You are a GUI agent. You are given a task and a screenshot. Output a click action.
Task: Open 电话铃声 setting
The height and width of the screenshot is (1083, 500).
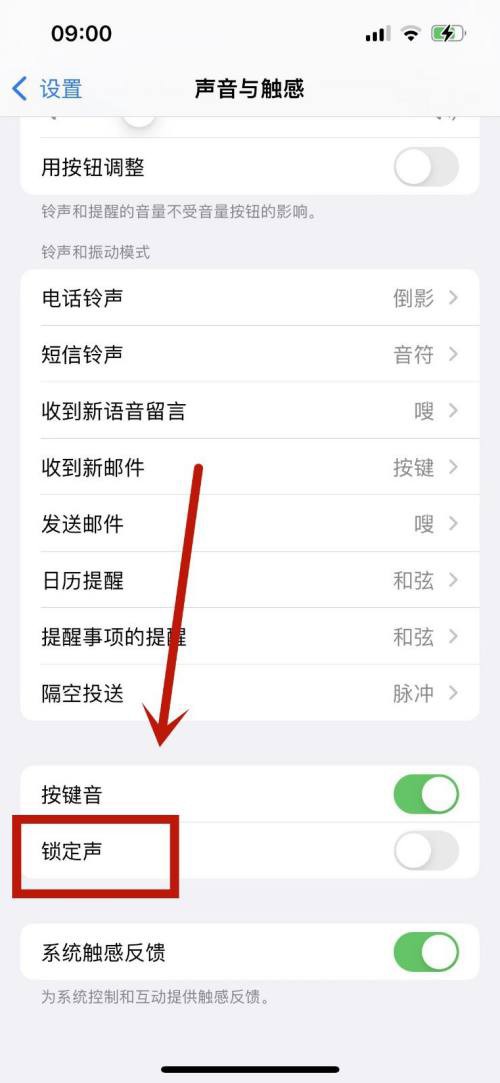point(250,298)
